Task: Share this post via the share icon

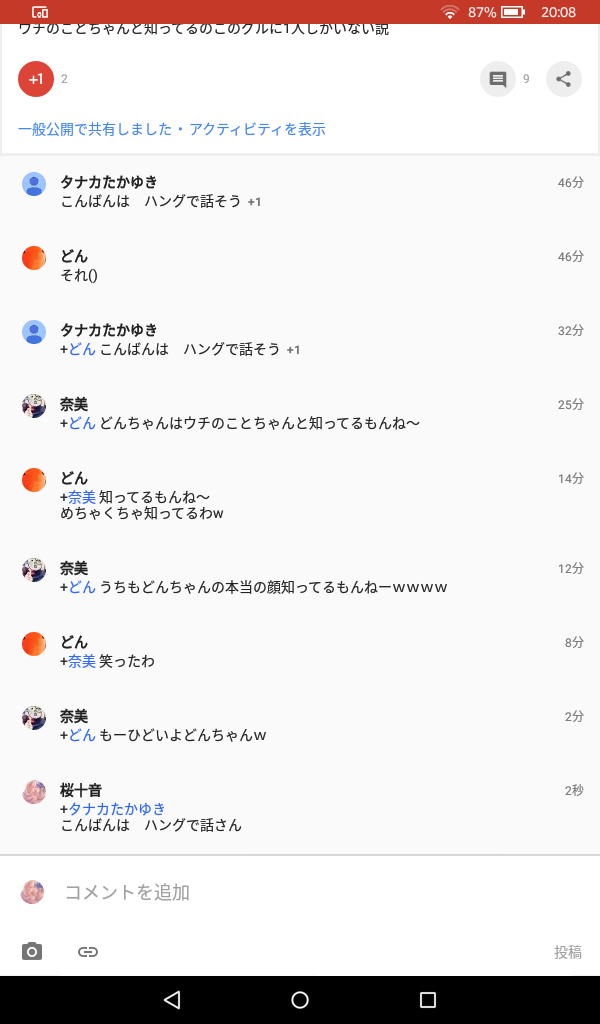Action: click(564, 79)
